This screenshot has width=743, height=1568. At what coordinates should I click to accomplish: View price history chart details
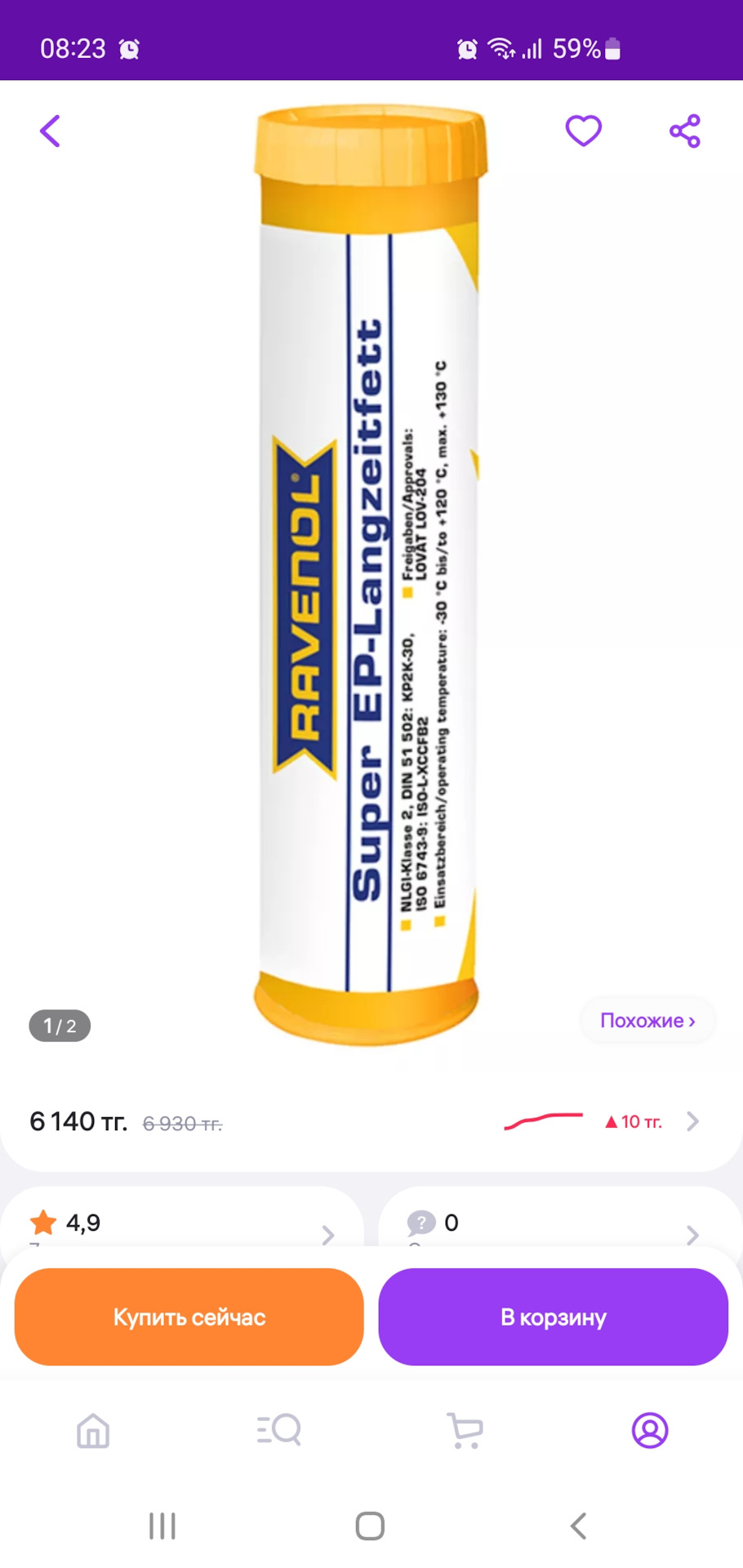(x=600, y=1121)
